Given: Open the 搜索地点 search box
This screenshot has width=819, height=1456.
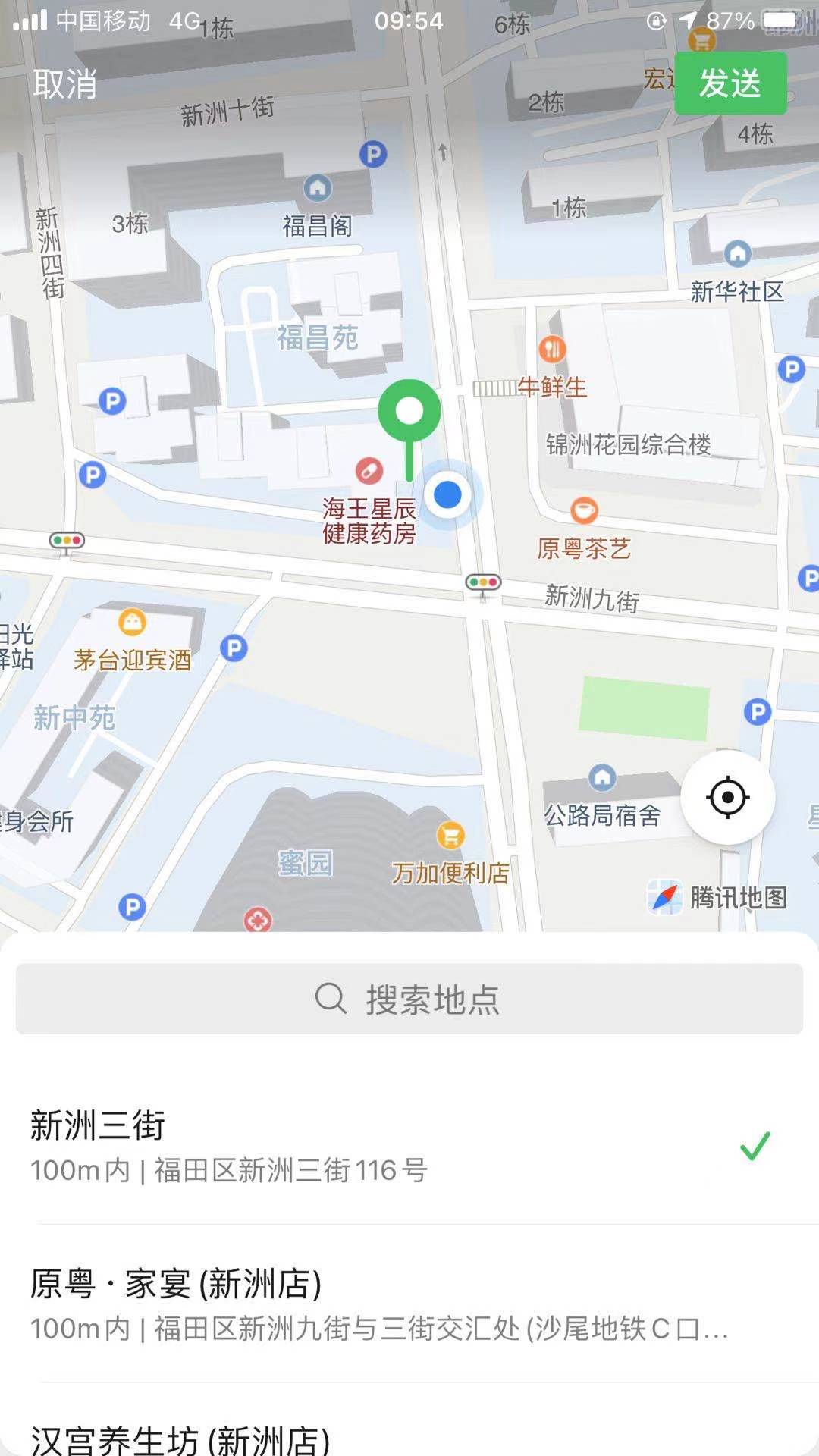Looking at the screenshot, I should pos(409,999).
